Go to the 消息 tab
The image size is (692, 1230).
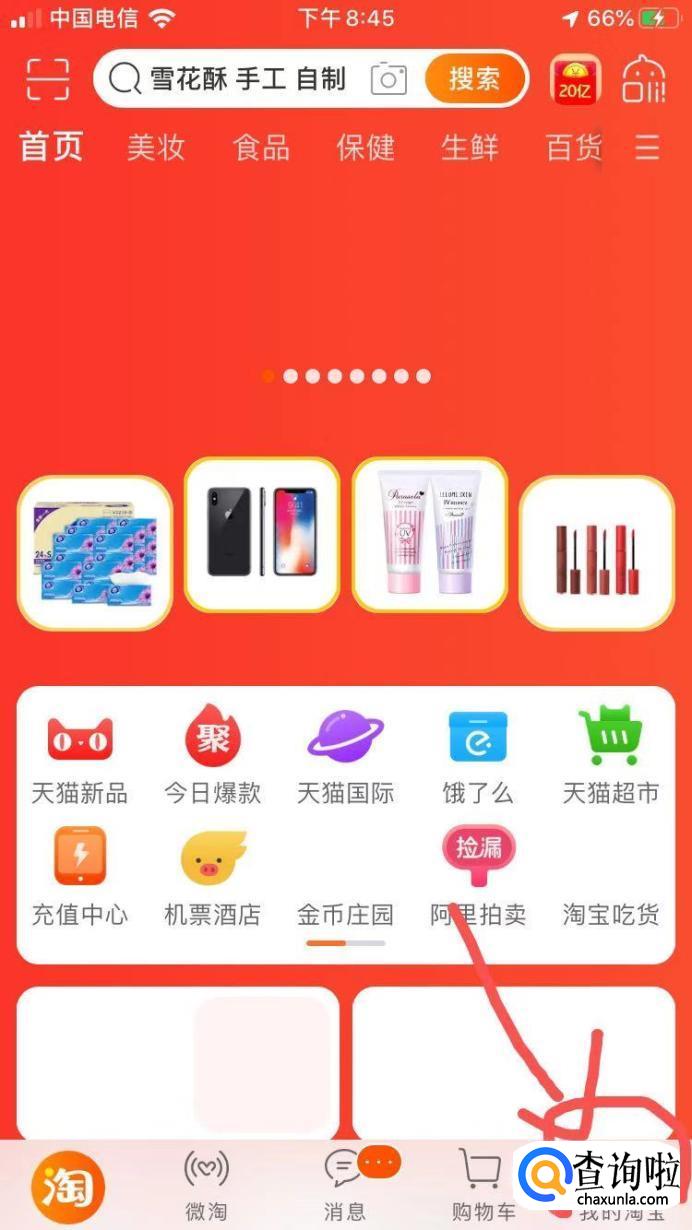point(345,1185)
